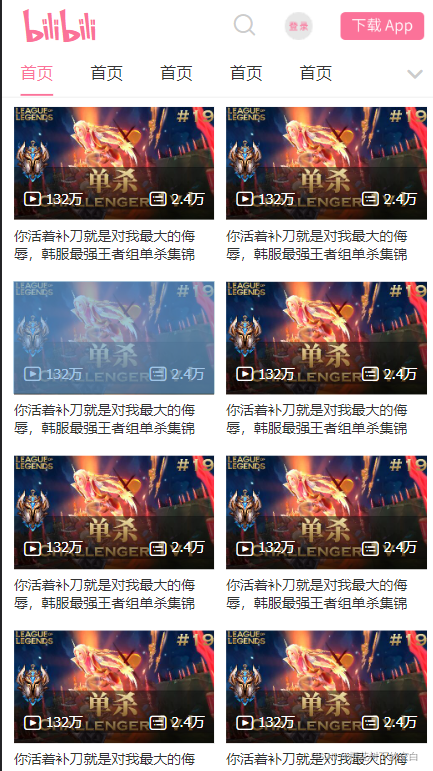Screen dimensions: 433x771
Task: Open the blue-highlighted 单杀 video thumbnail
Action: tap(114, 338)
